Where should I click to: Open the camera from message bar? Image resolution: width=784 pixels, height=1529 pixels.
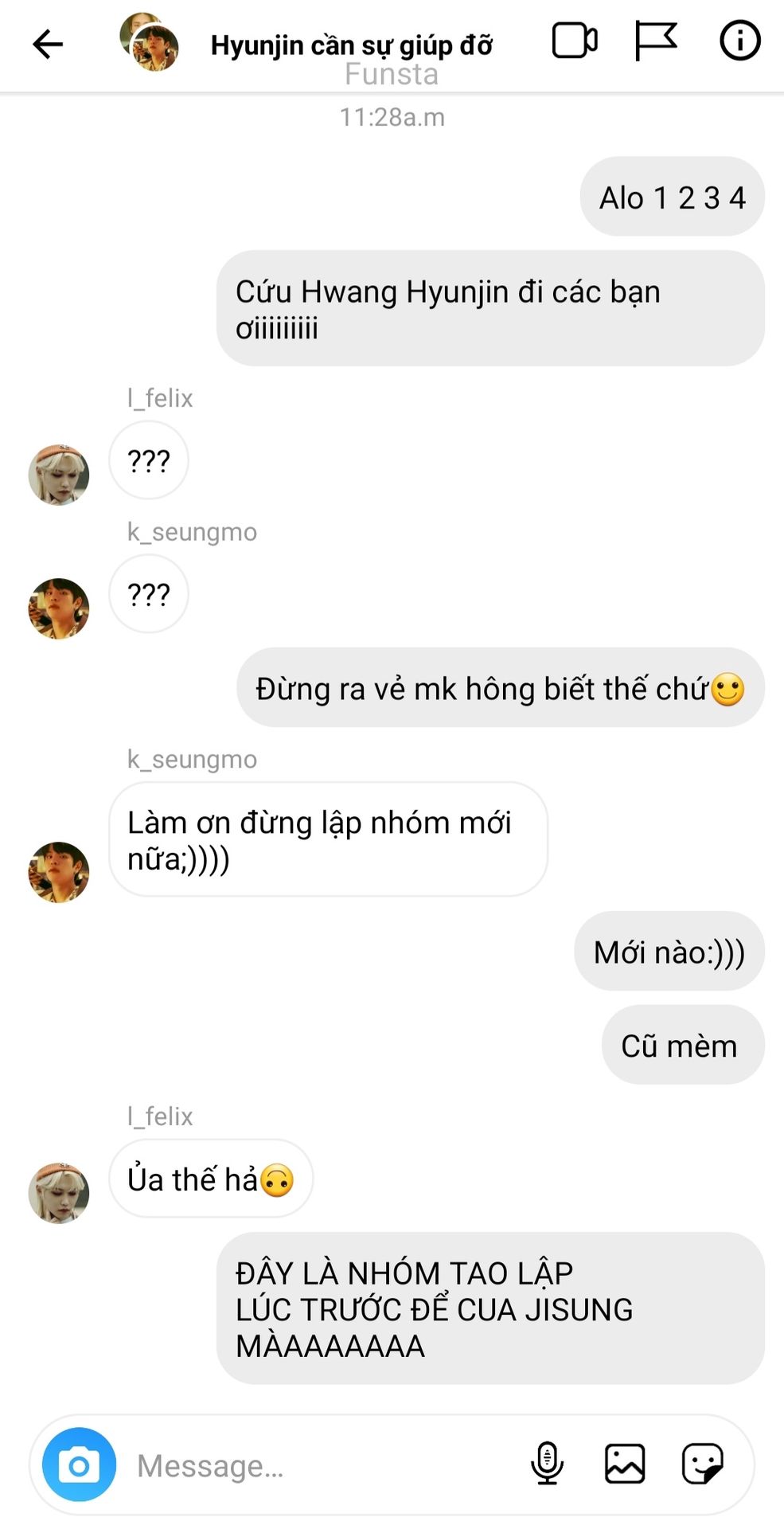click(x=79, y=1464)
